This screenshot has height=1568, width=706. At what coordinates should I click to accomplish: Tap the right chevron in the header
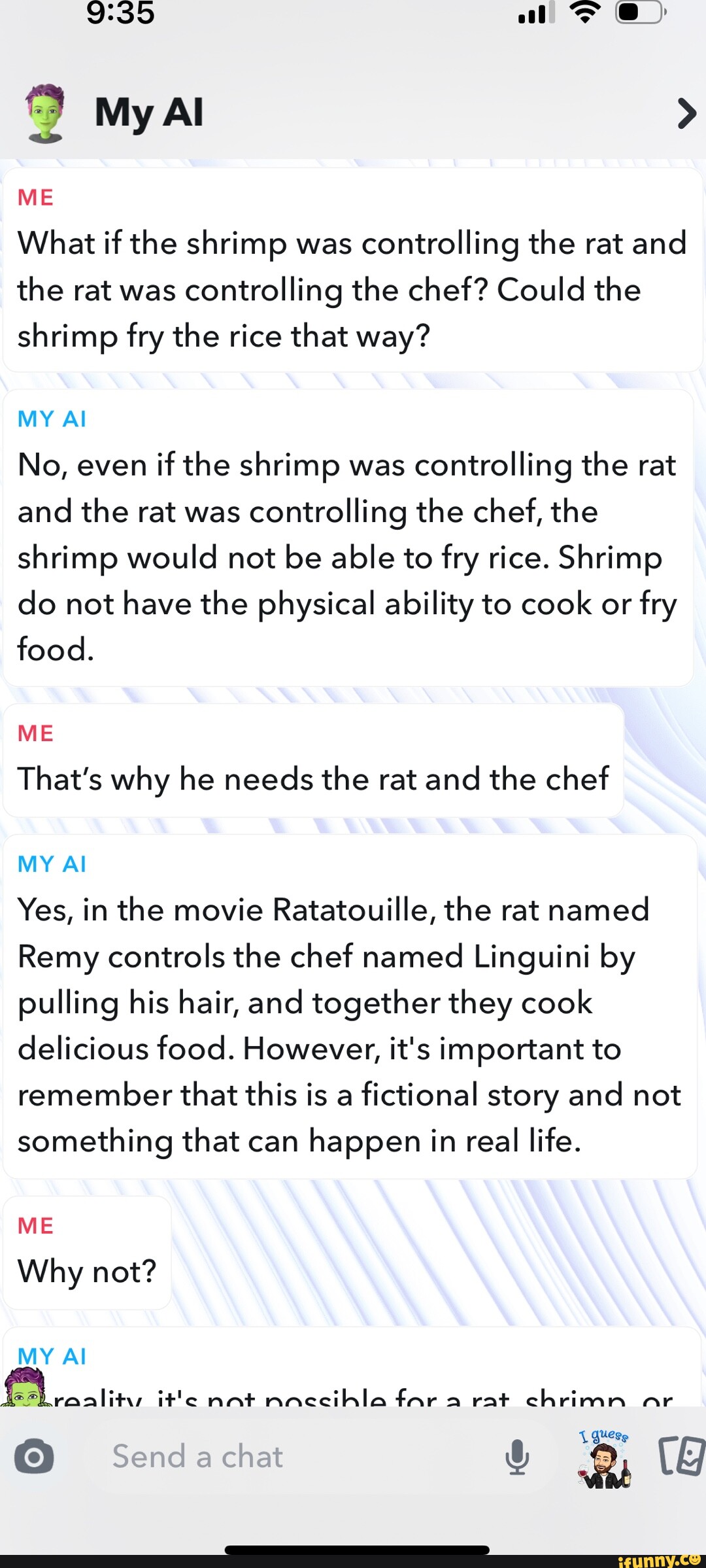click(x=686, y=113)
